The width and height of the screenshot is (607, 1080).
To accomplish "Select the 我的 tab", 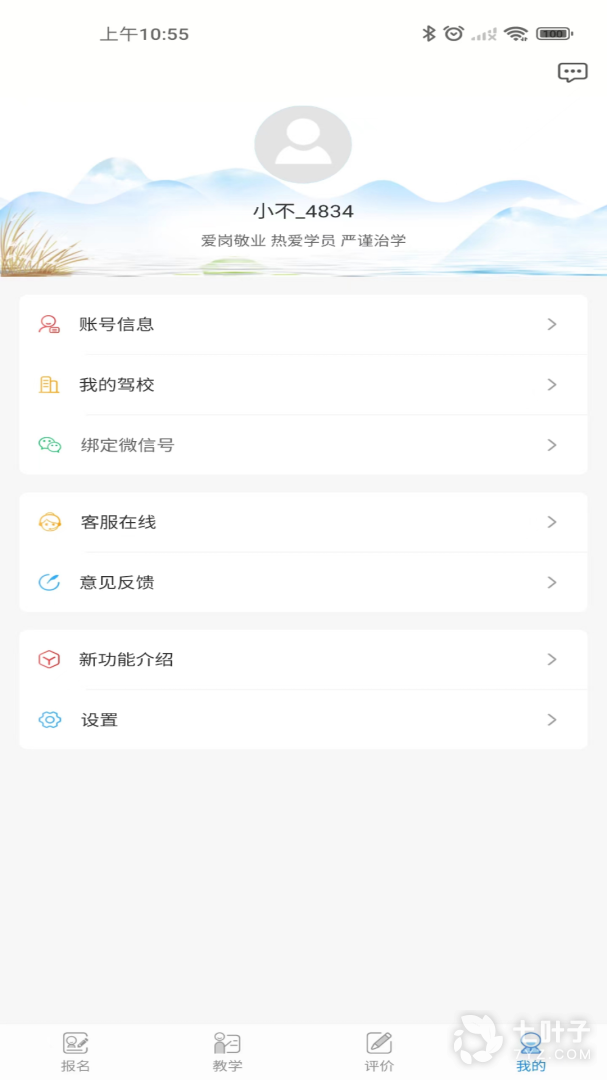I will (x=531, y=1052).
